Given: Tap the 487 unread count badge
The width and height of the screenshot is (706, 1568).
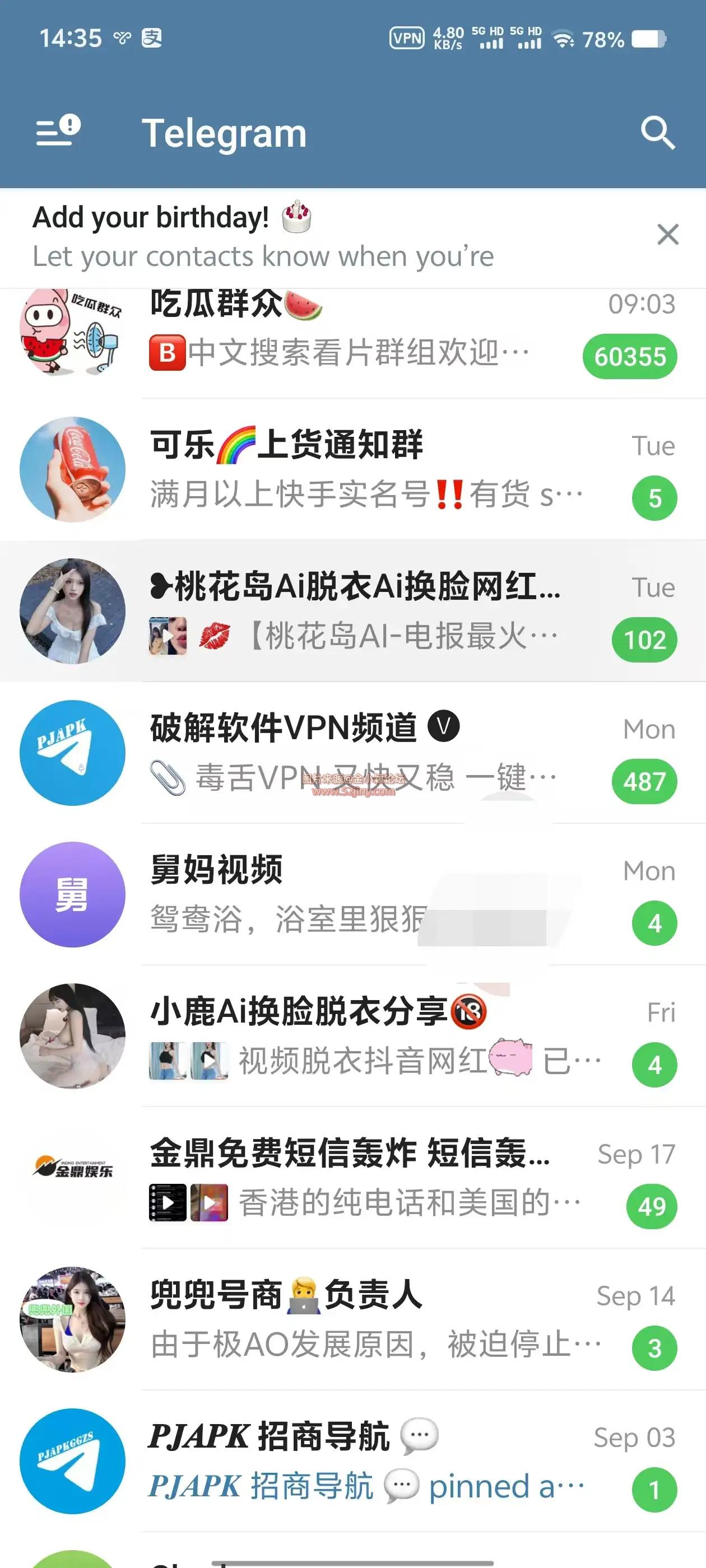Looking at the screenshot, I should tap(645, 781).
